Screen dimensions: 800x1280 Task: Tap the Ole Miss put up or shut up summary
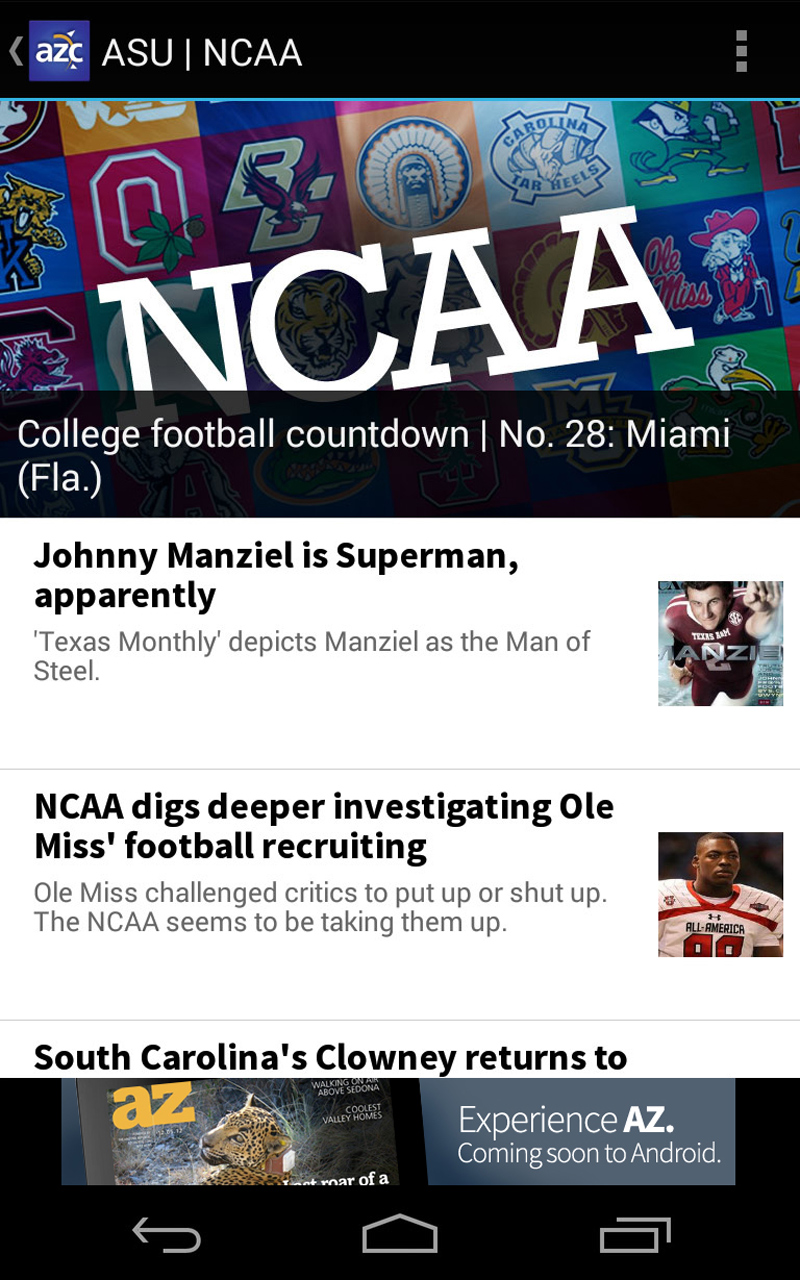coord(320,907)
